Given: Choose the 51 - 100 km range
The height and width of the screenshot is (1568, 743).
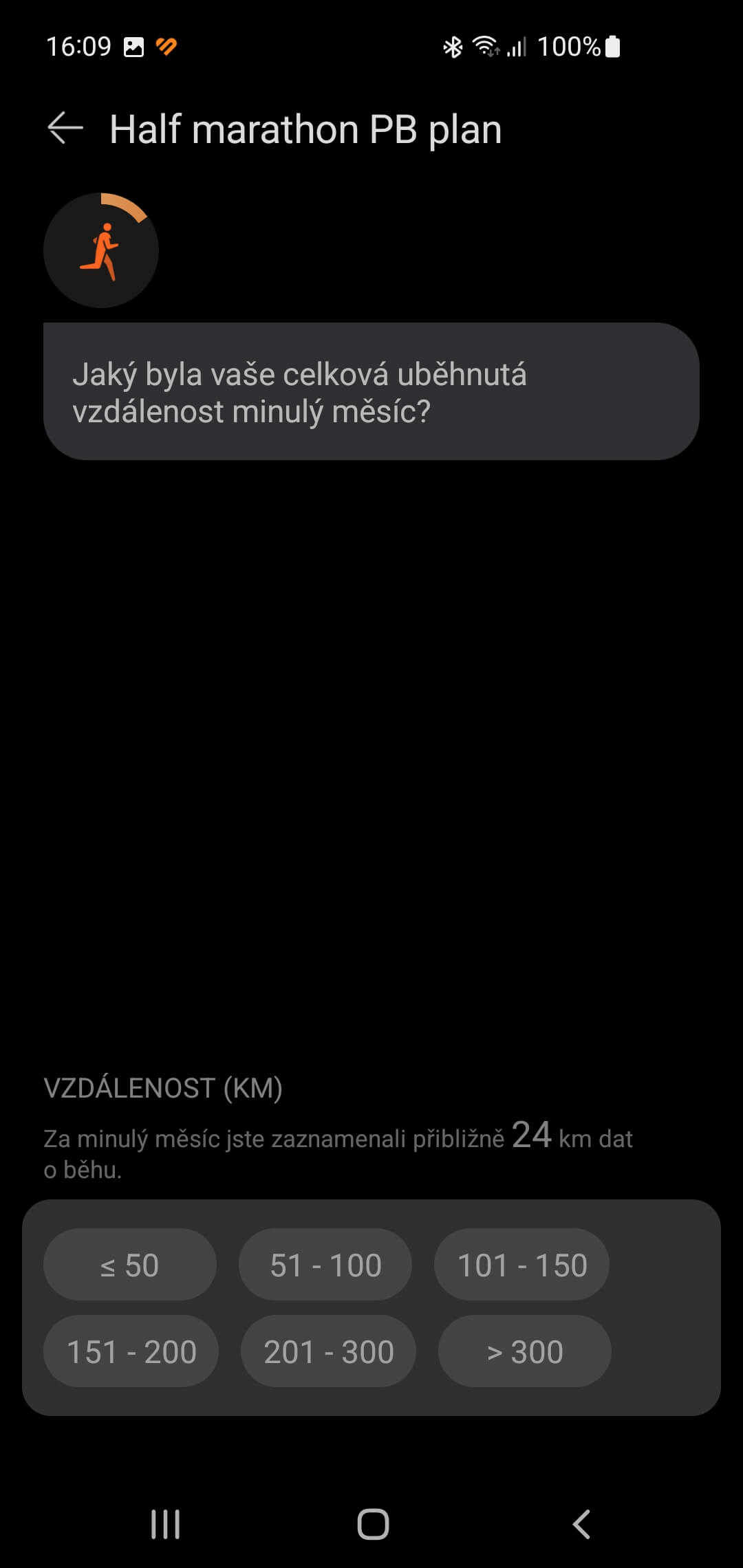Looking at the screenshot, I should 325,1265.
